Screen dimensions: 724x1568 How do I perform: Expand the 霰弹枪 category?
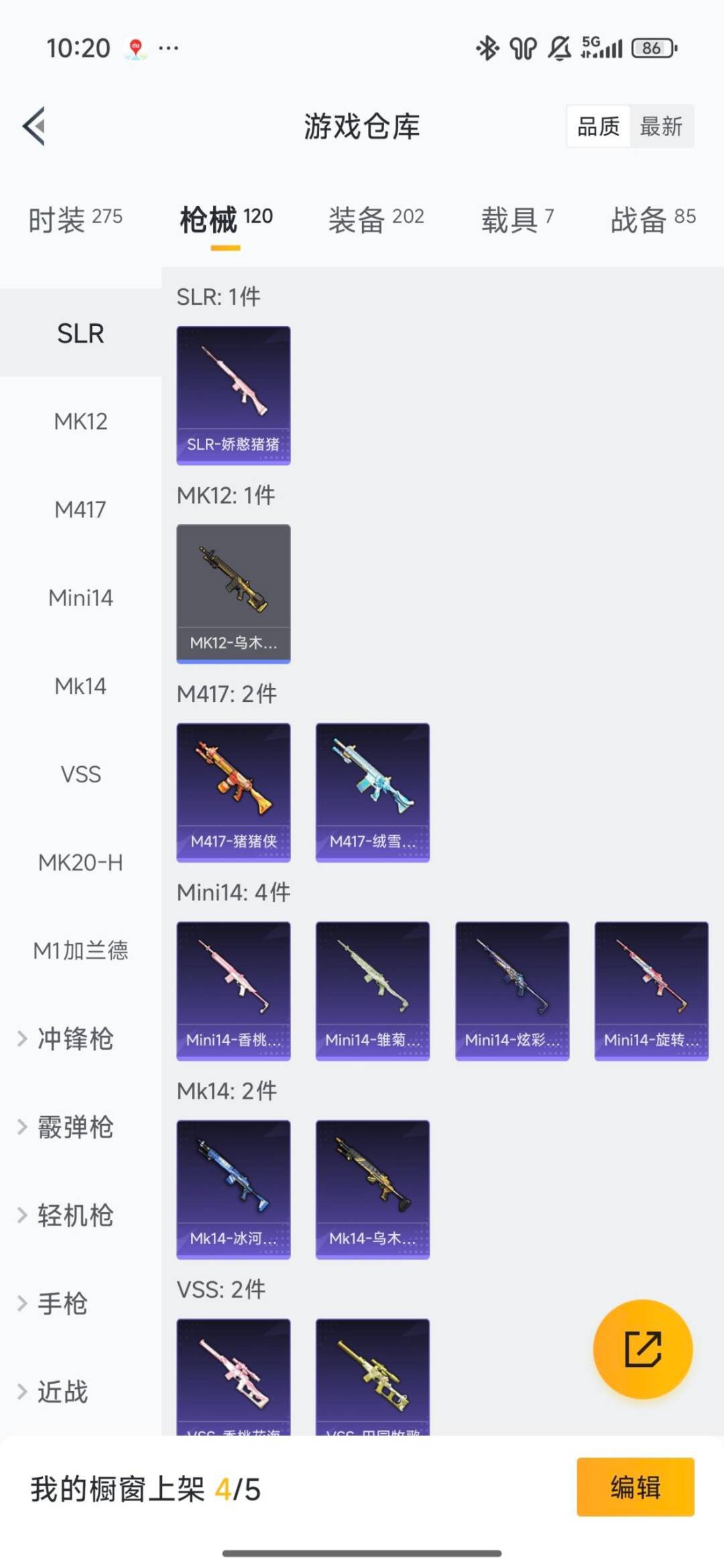[74, 1127]
